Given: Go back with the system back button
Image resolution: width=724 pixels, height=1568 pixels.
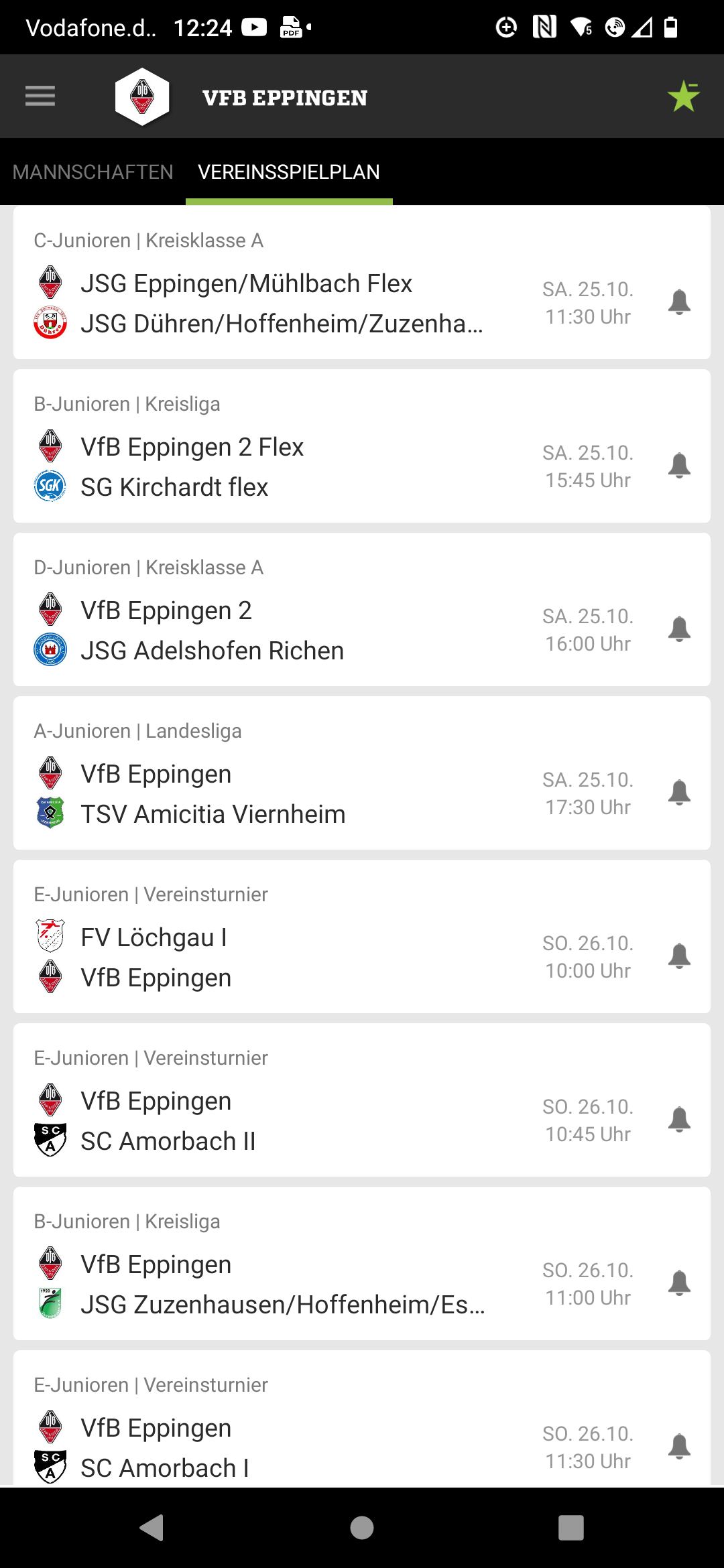Looking at the screenshot, I should [x=152, y=1528].
